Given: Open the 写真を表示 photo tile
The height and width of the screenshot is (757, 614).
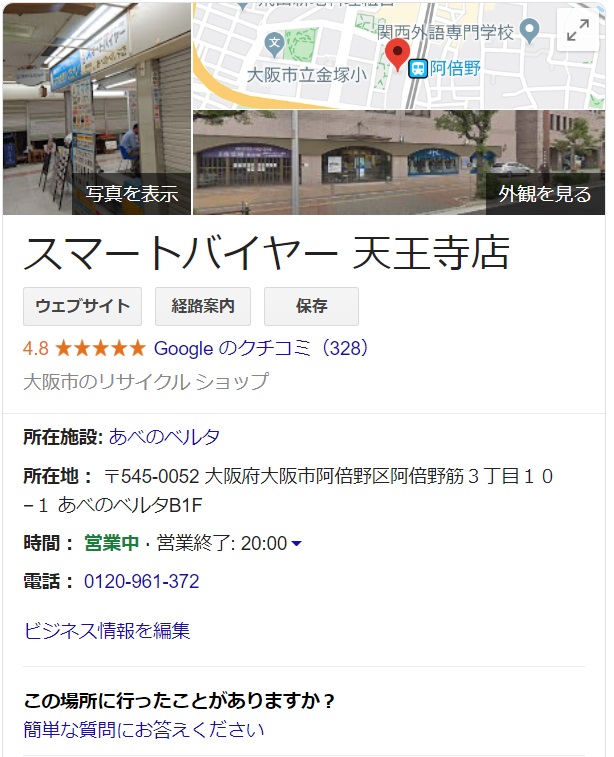Looking at the screenshot, I should coord(96,108).
